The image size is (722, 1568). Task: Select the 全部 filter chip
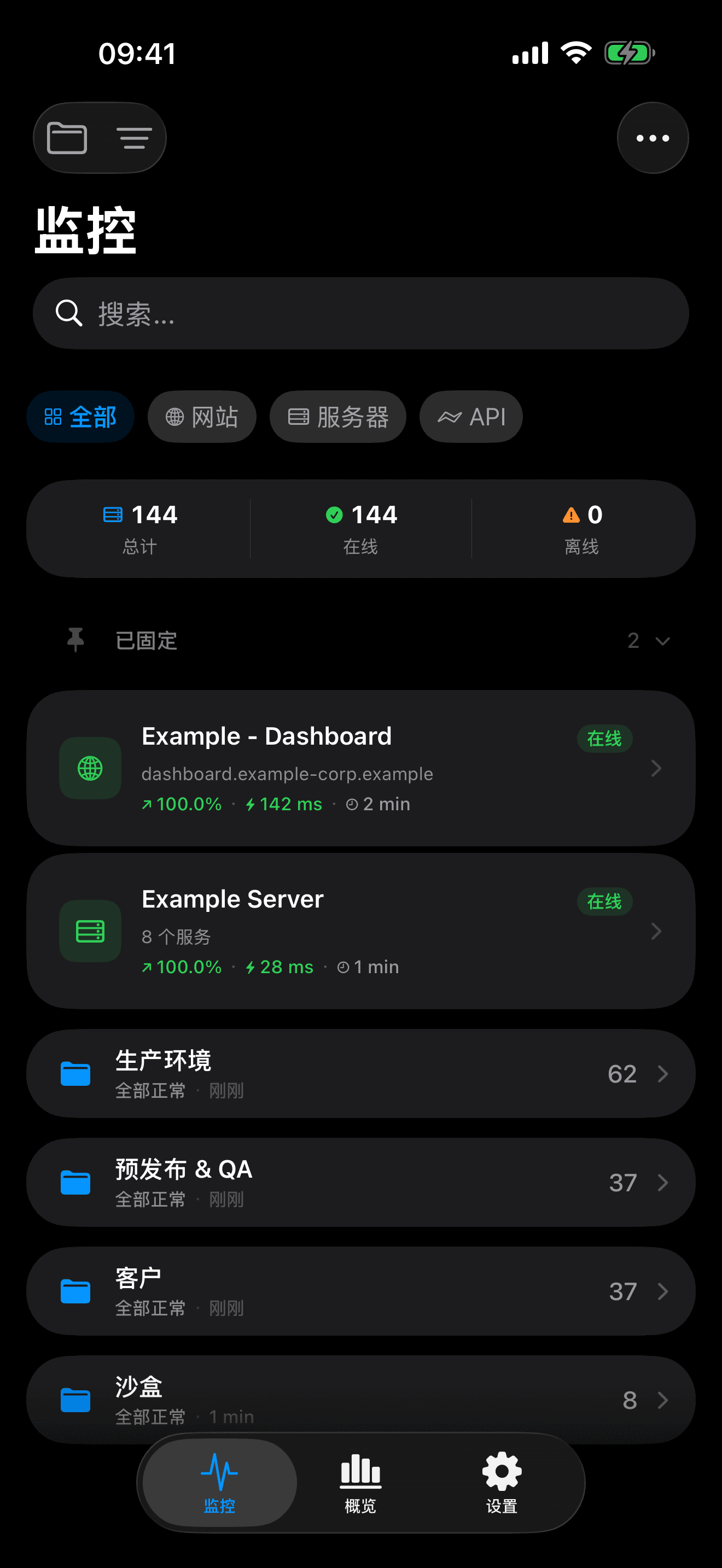click(80, 417)
